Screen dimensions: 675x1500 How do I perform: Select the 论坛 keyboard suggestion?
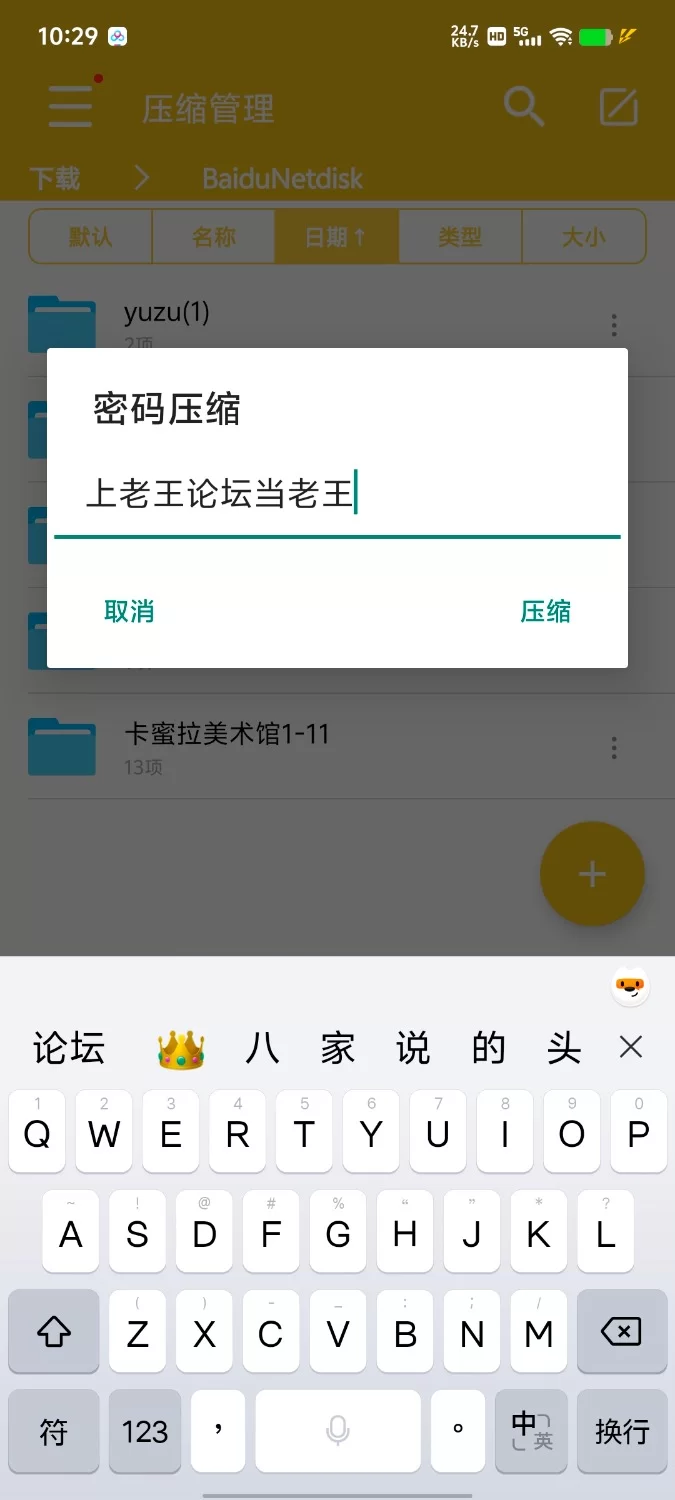[69, 1048]
